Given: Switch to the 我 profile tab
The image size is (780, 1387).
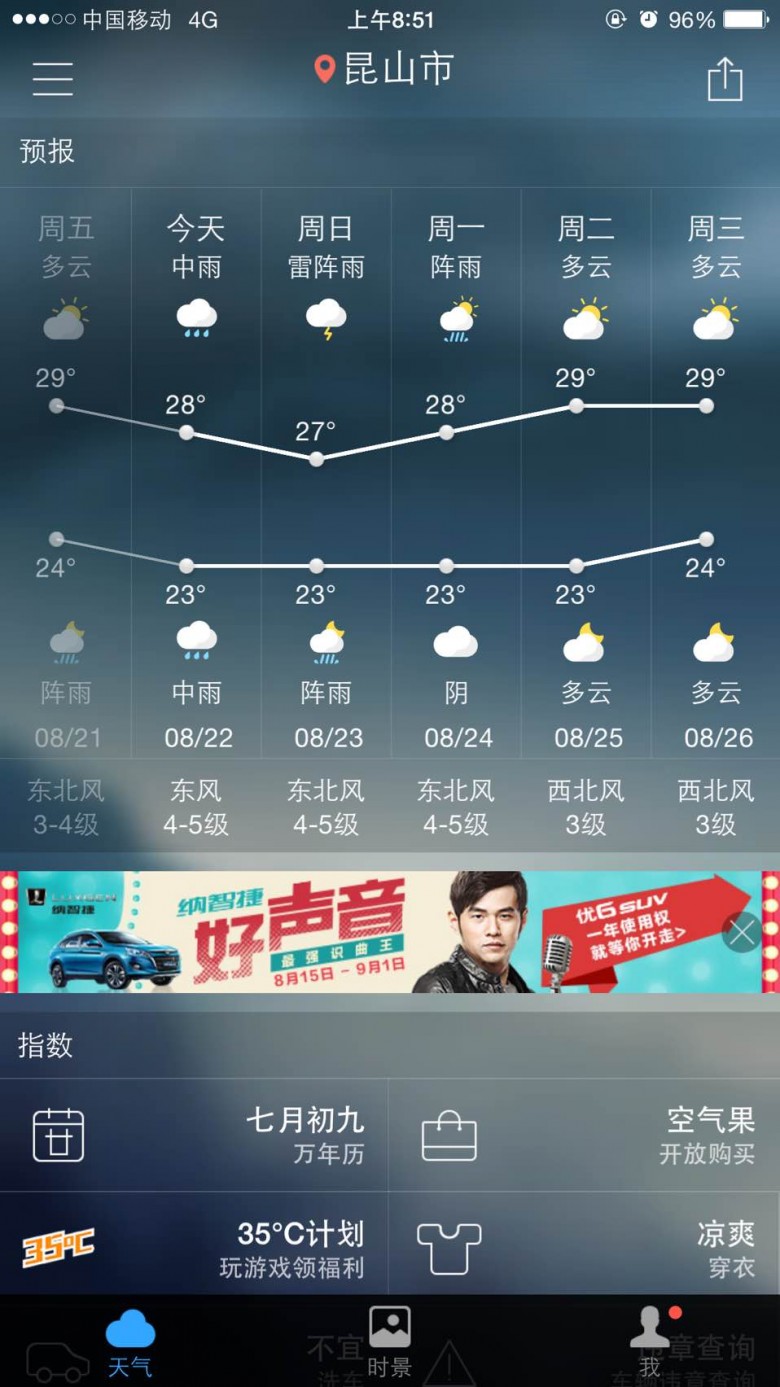Looking at the screenshot, I should [650, 1342].
